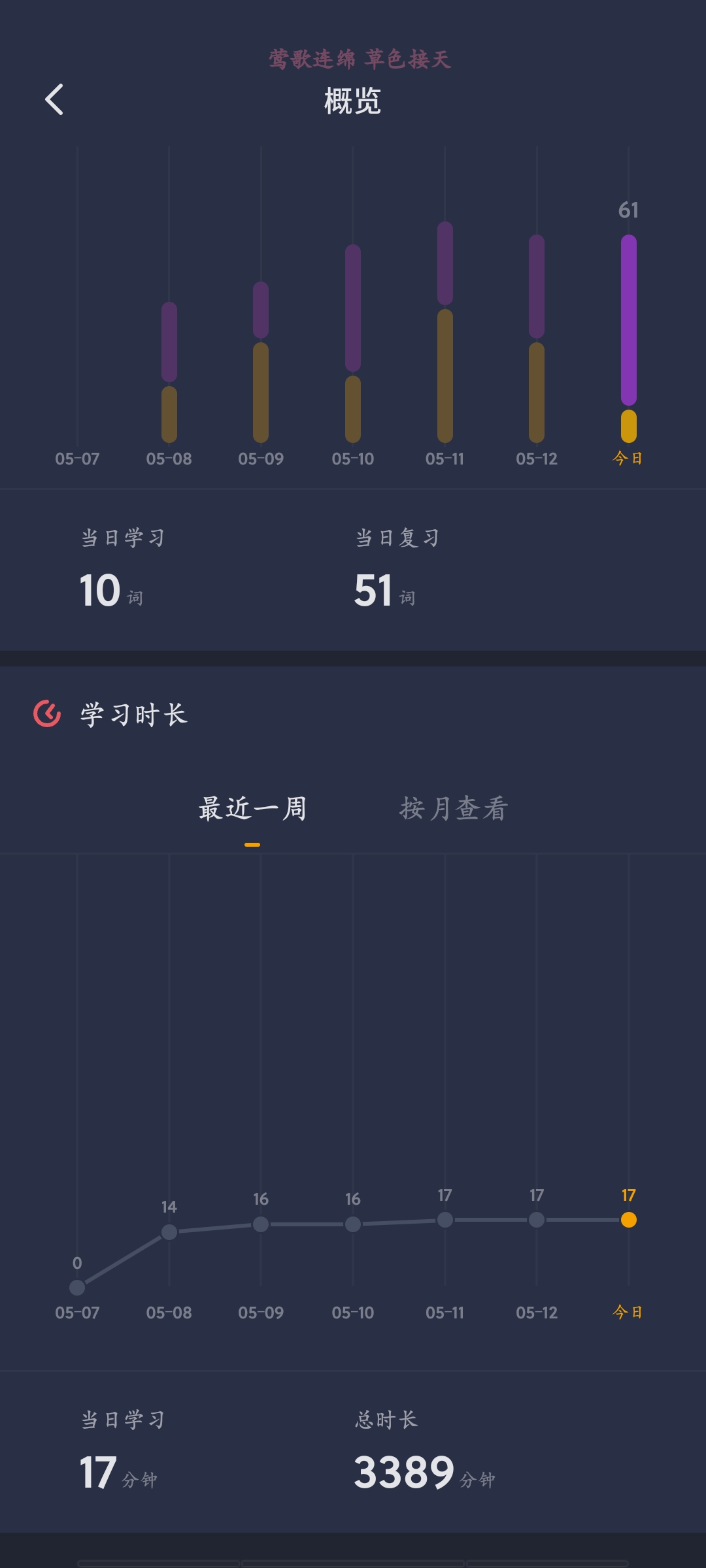
Task: Switch to the 按月查看 tab
Action: click(x=454, y=809)
